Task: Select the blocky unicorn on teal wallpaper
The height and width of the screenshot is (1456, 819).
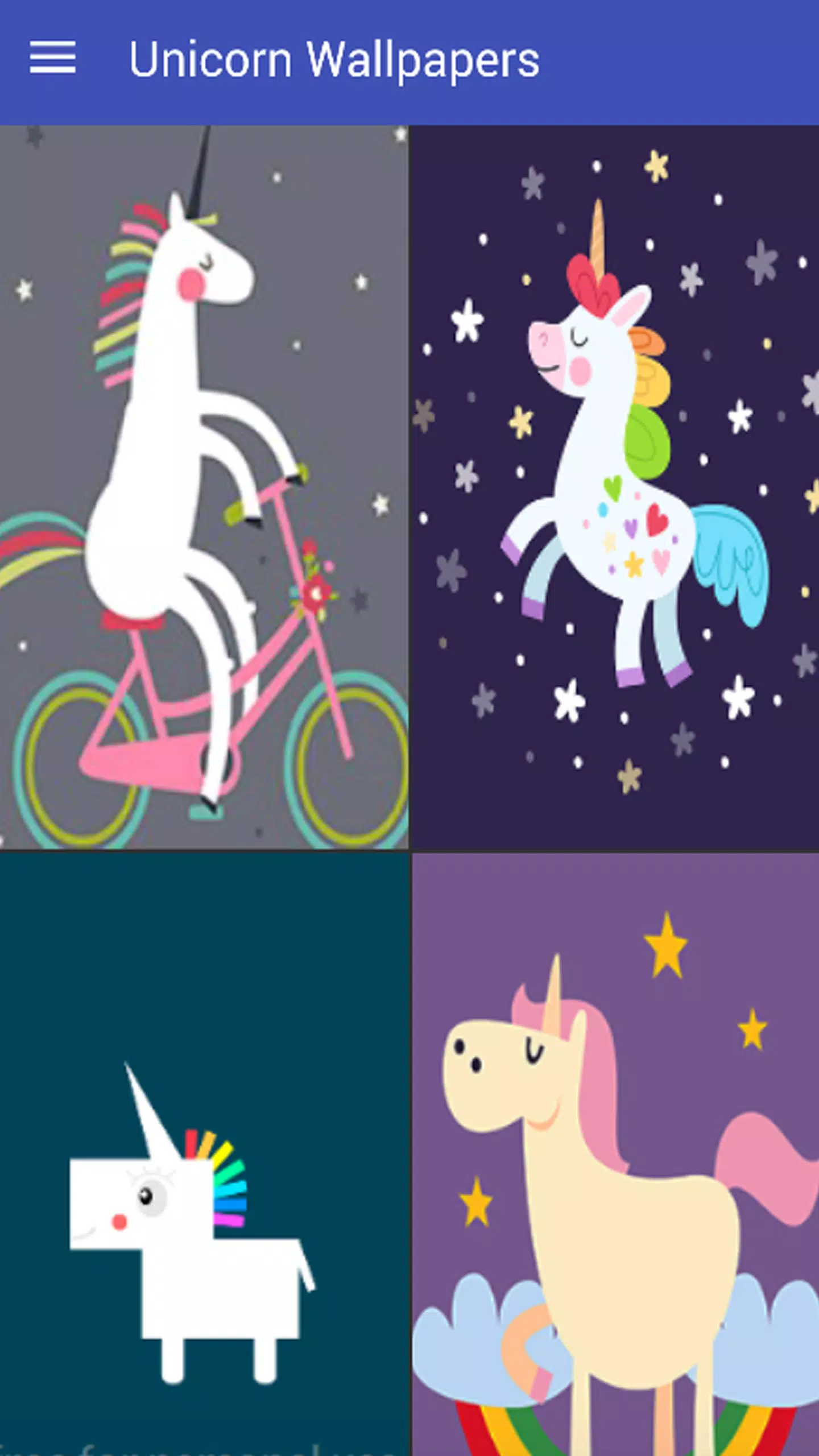Action: [x=204, y=1155]
